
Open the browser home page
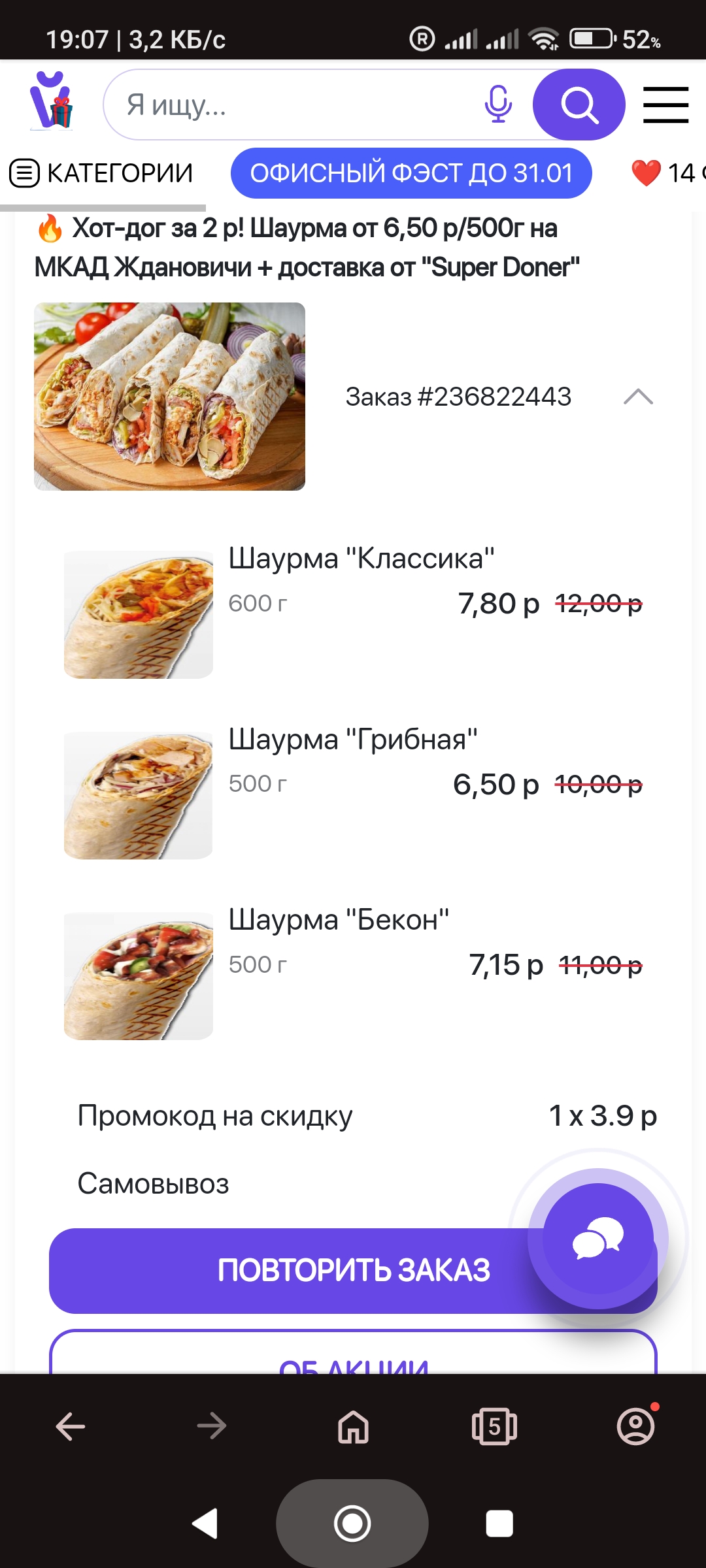tap(353, 1426)
